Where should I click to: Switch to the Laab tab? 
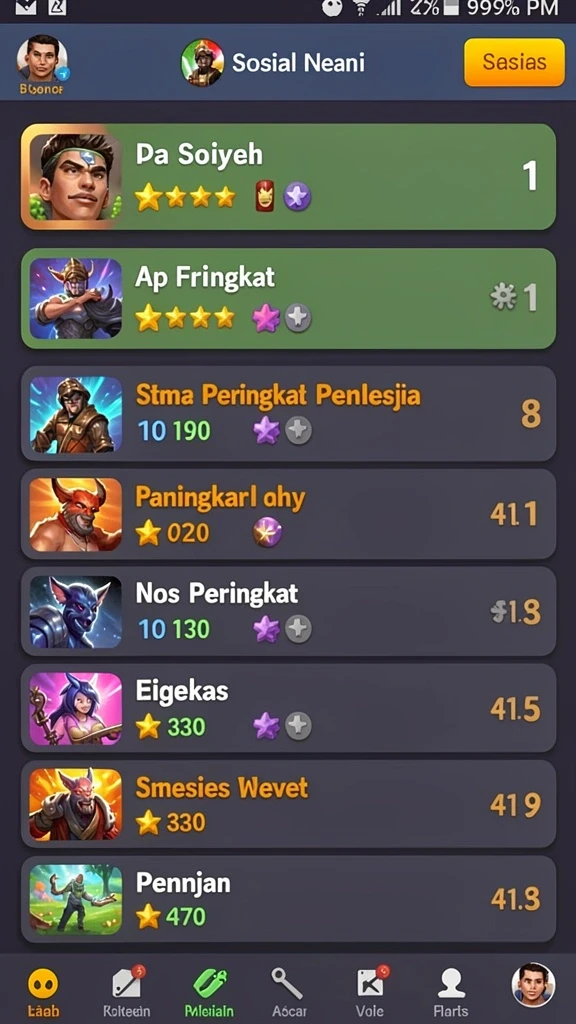[x=43, y=992]
